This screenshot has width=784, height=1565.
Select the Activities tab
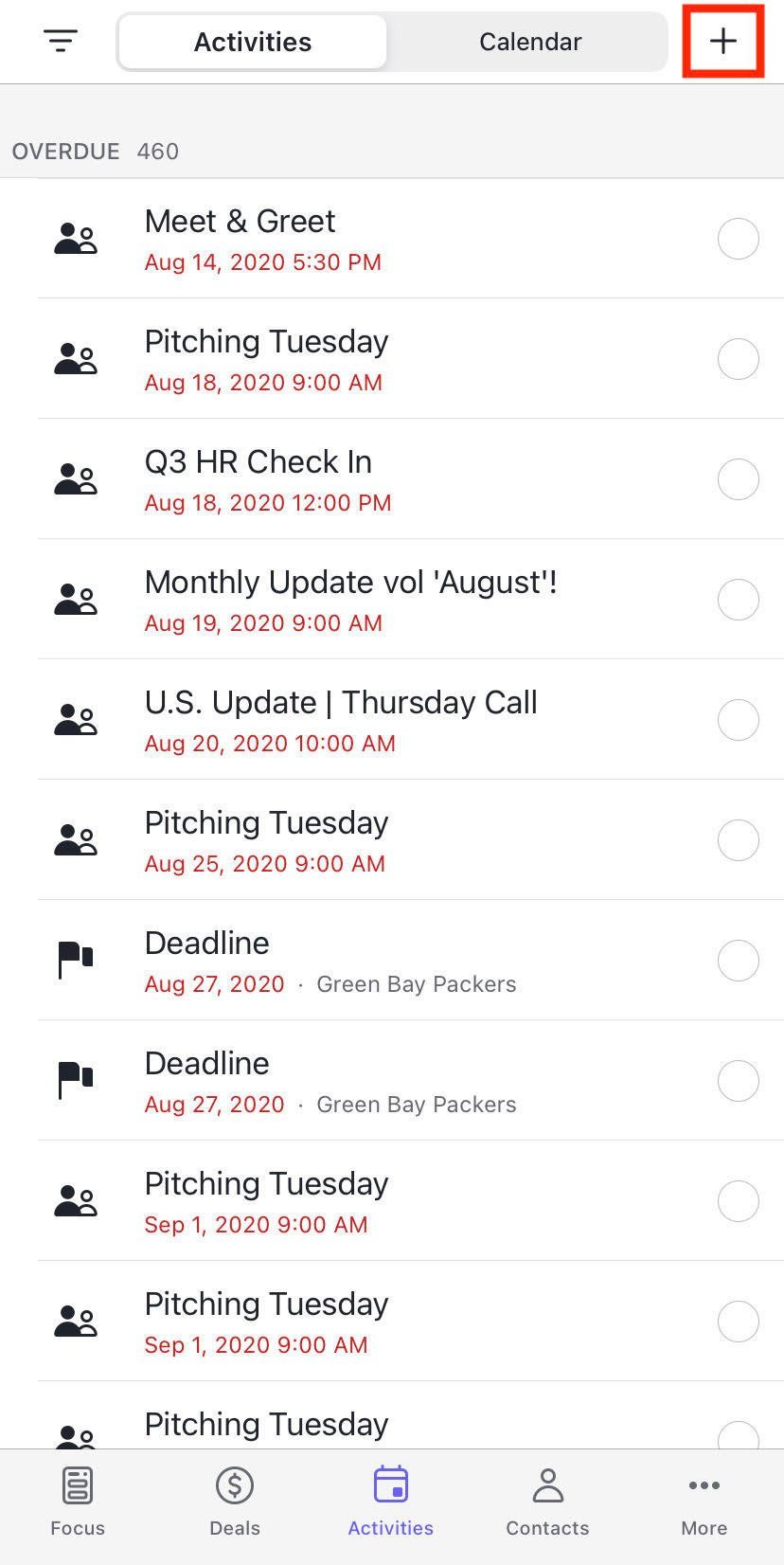(252, 41)
